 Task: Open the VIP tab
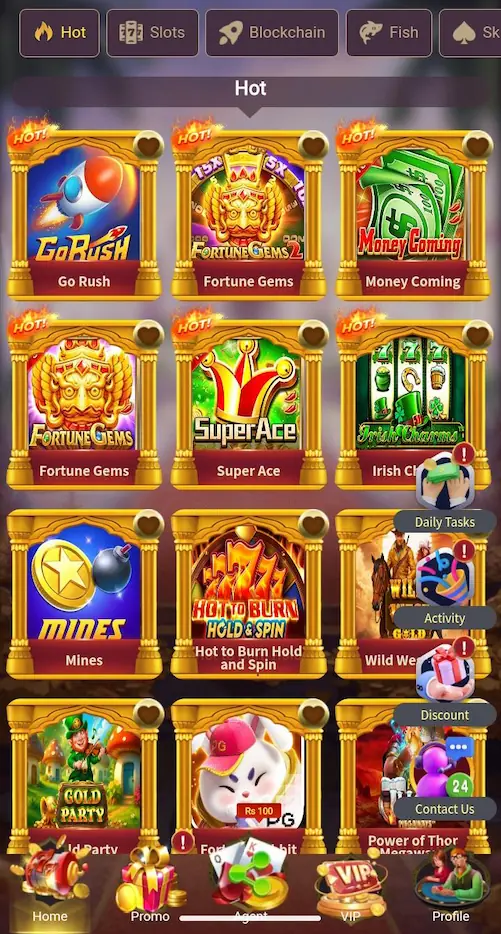[x=350, y=889]
